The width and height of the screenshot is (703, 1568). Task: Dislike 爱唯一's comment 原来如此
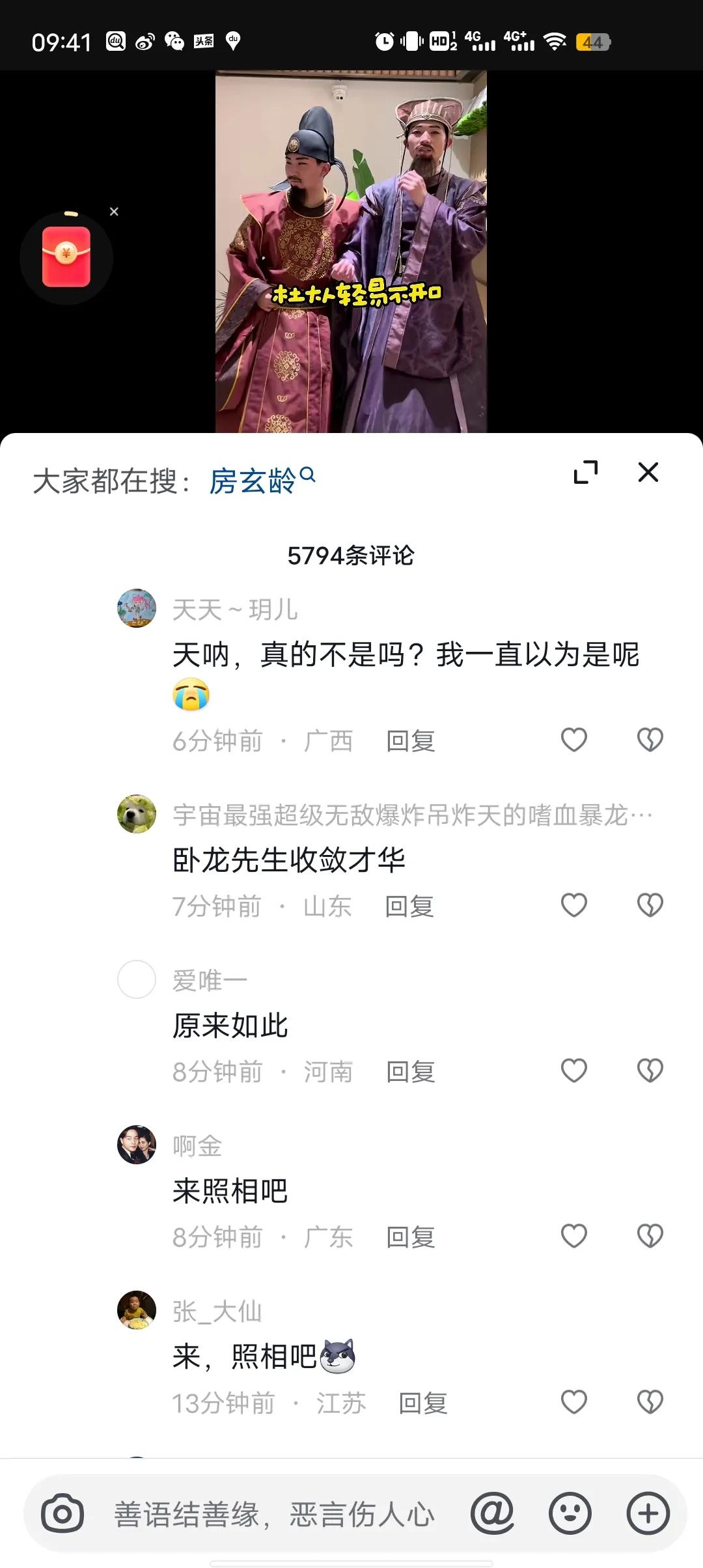[x=650, y=1071]
